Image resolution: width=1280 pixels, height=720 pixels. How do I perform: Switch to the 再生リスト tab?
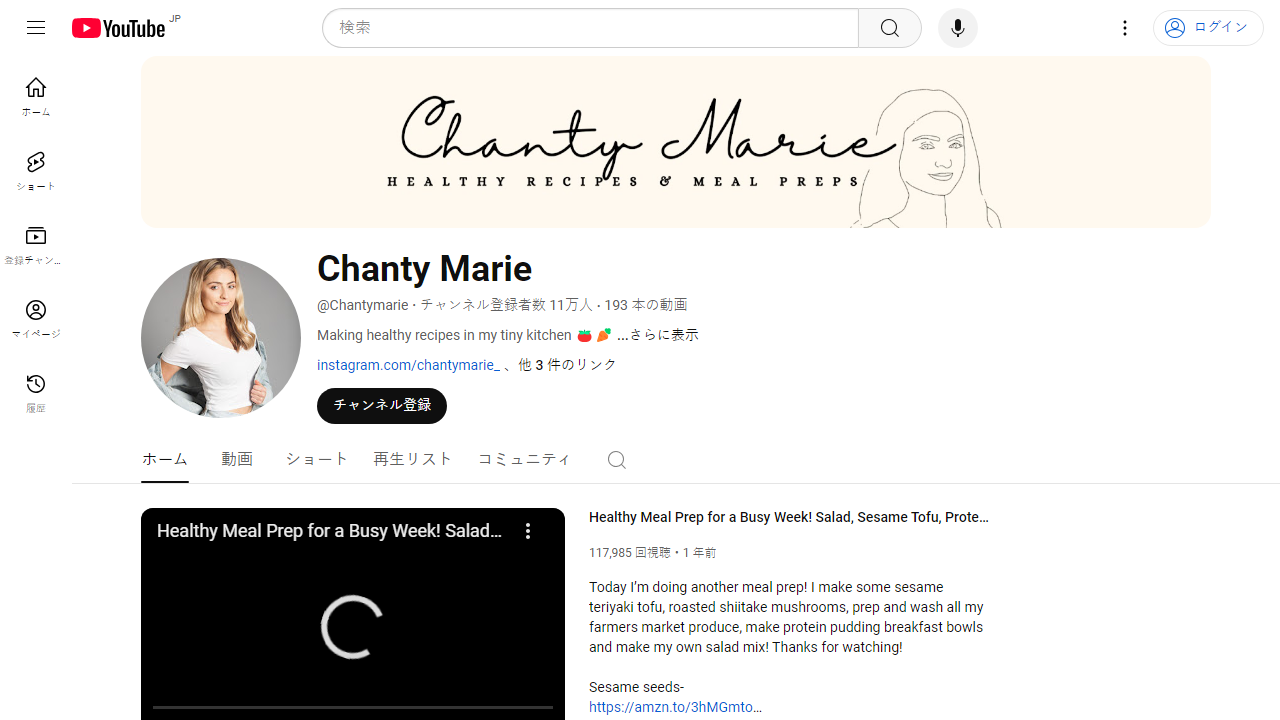coord(413,459)
